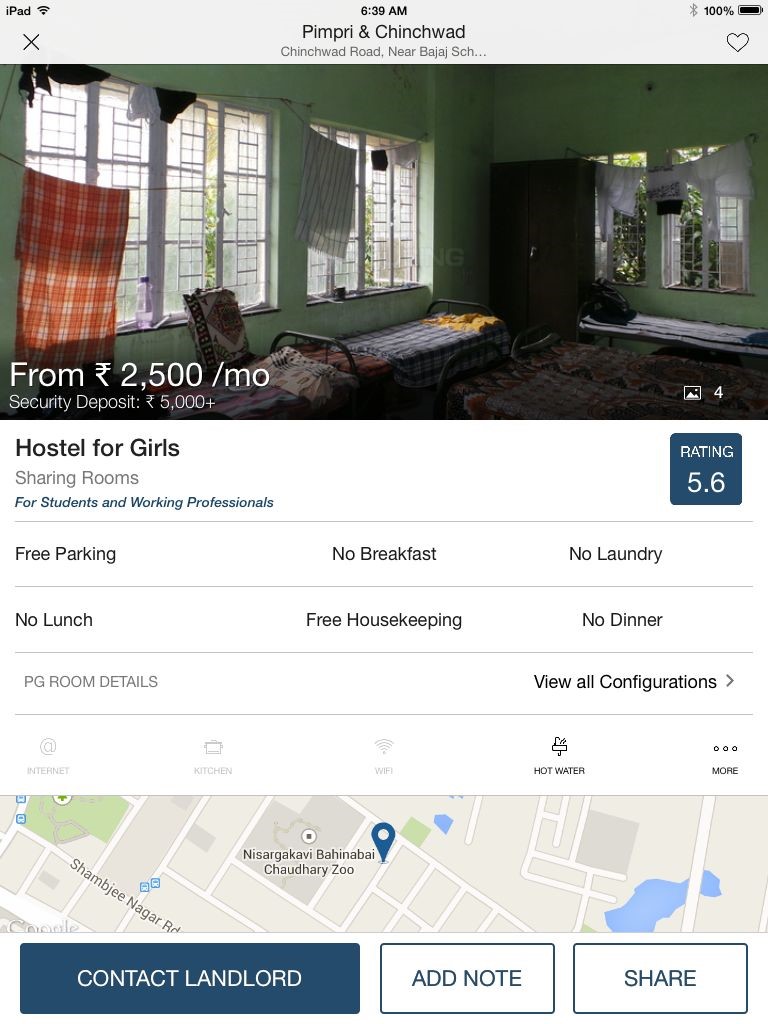Tap the Contact Landlord button
Image resolution: width=768 pixels, height=1024 pixels.
pos(189,978)
